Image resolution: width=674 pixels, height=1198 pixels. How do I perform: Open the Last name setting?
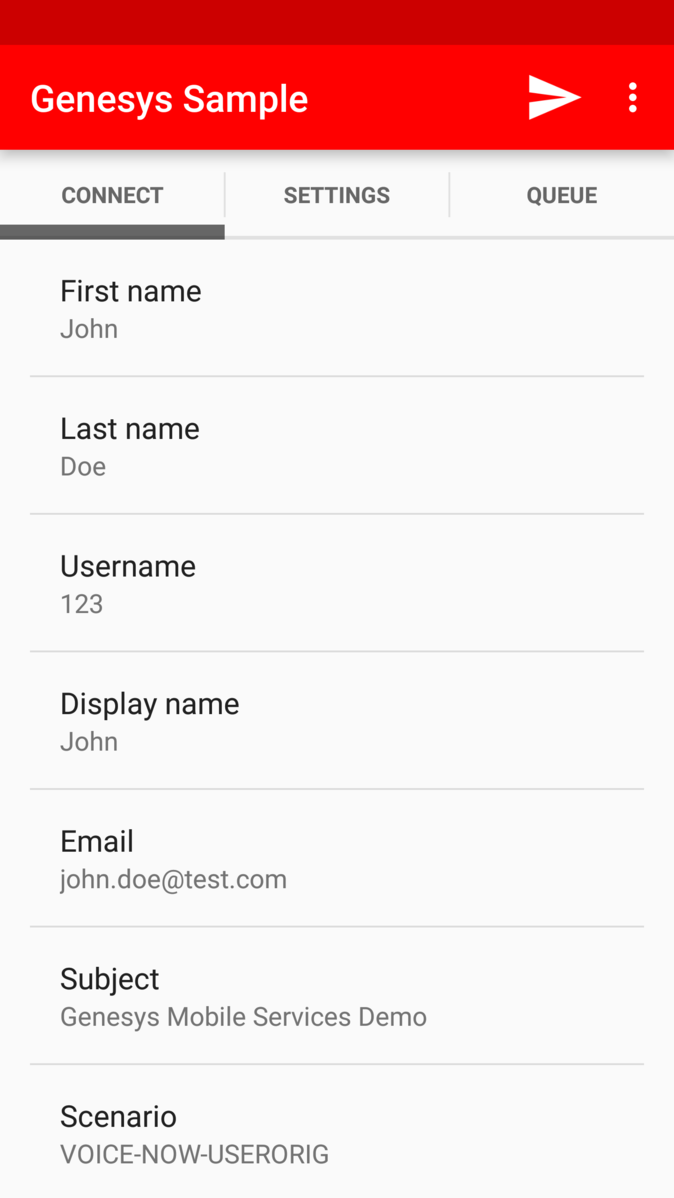[337, 446]
